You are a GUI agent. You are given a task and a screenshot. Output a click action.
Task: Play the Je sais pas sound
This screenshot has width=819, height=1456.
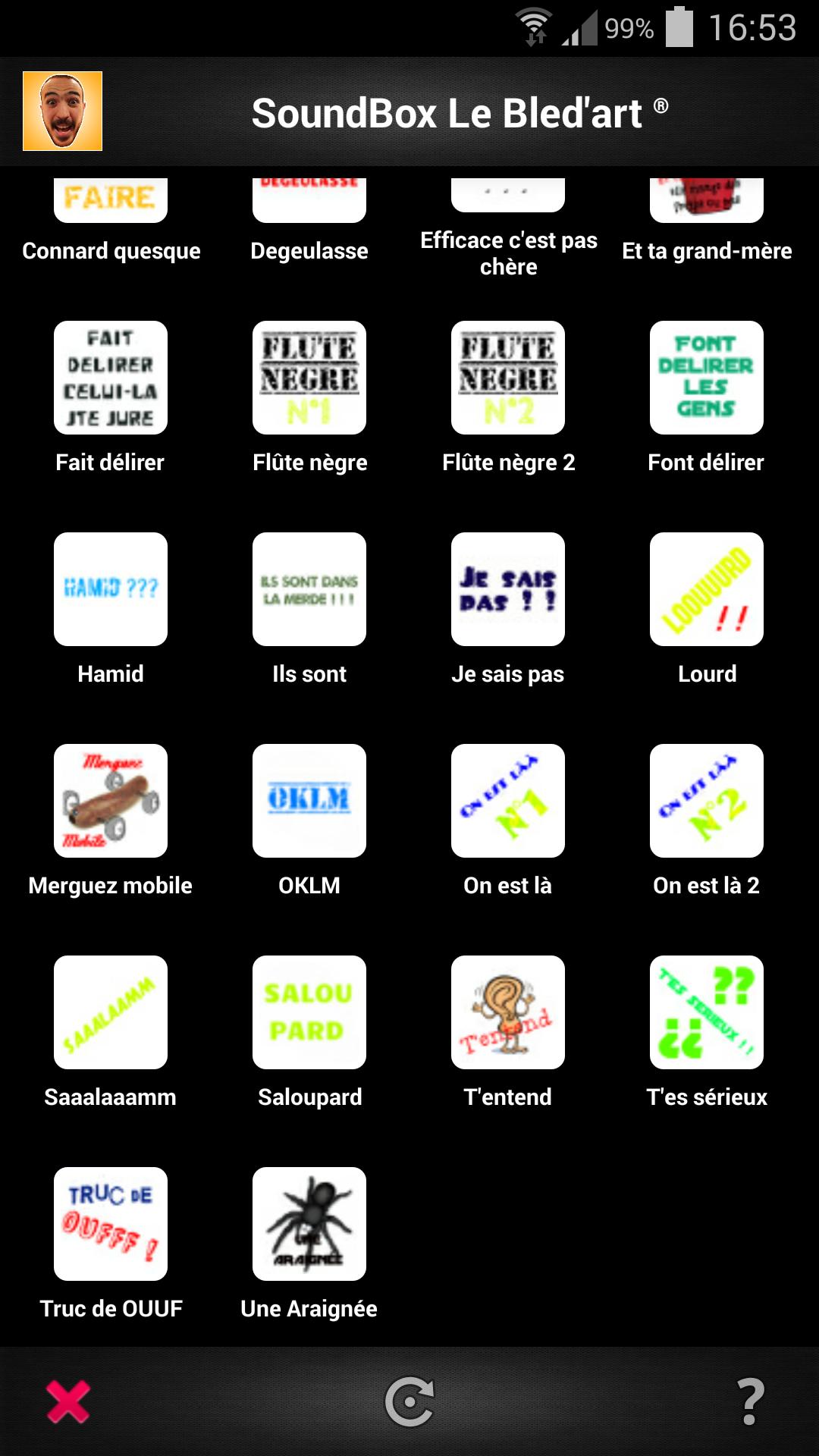pos(508,589)
